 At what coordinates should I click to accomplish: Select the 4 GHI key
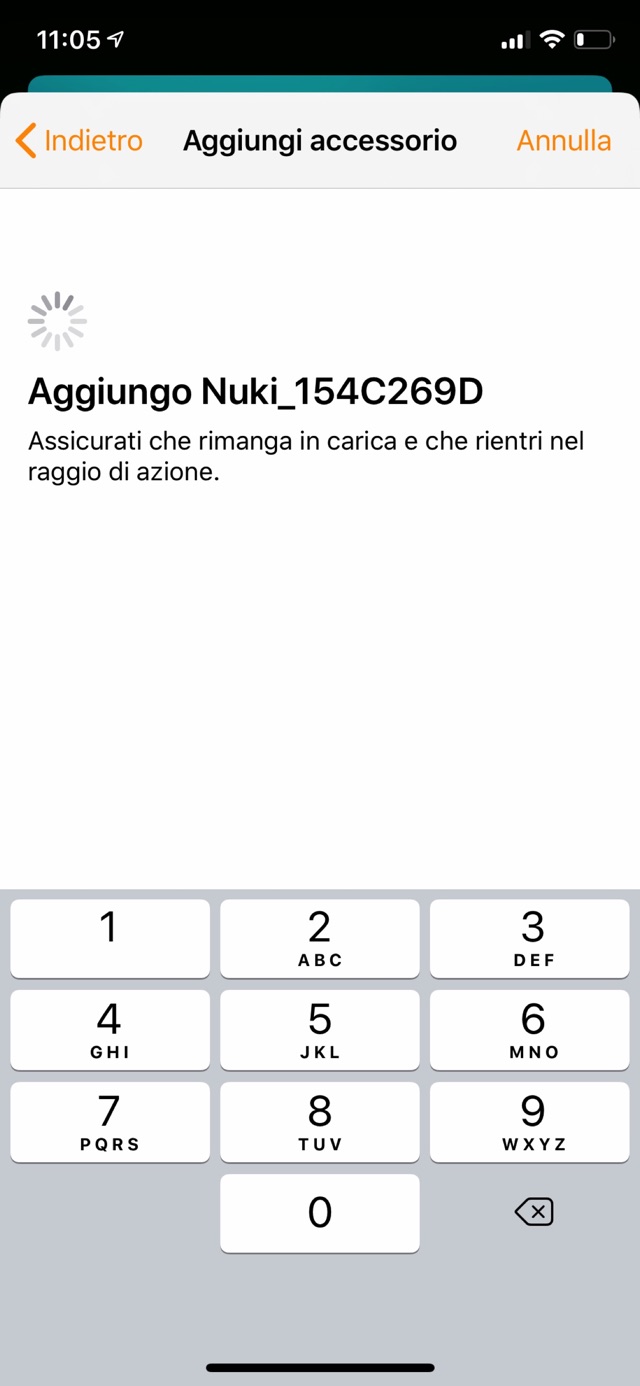110,1030
